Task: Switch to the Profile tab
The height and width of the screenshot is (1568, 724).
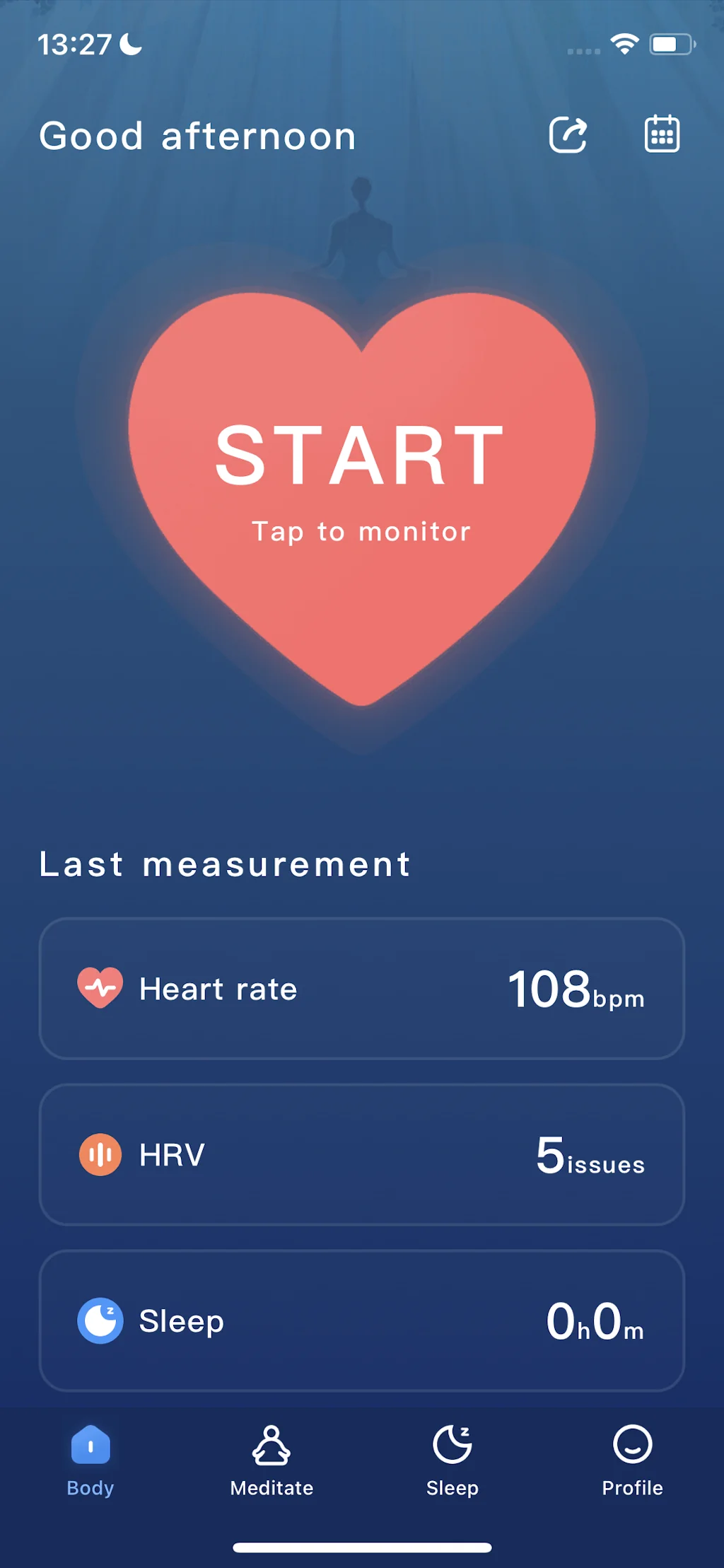Action: tap(632, 1460)
